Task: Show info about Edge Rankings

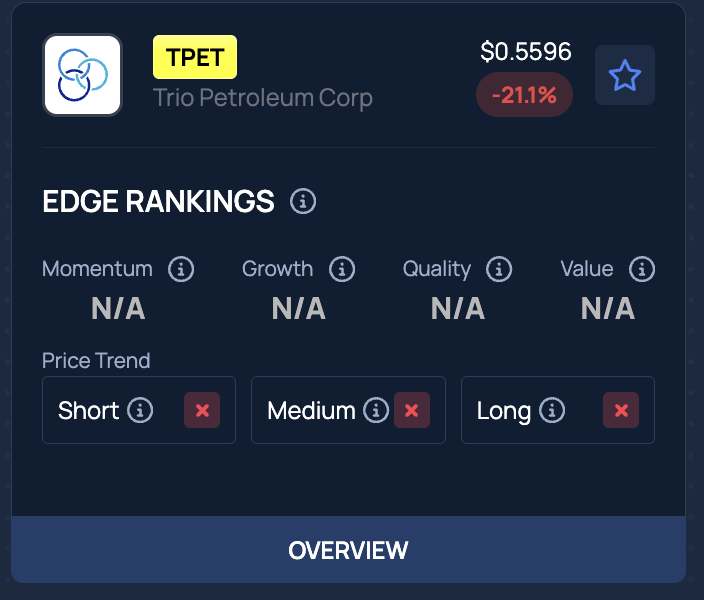Action: tap(303, 202)
